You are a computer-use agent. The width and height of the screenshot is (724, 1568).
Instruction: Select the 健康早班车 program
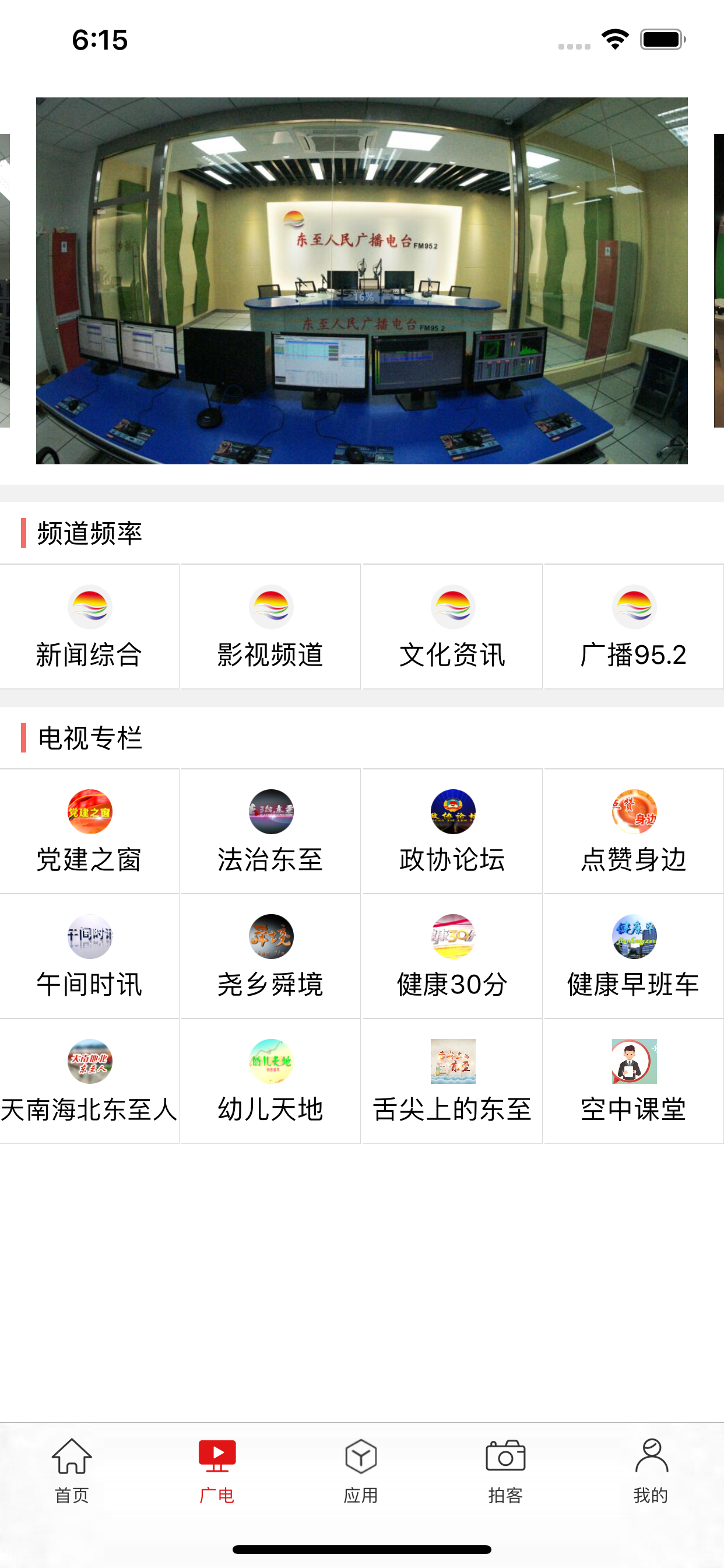click(633, 956)
